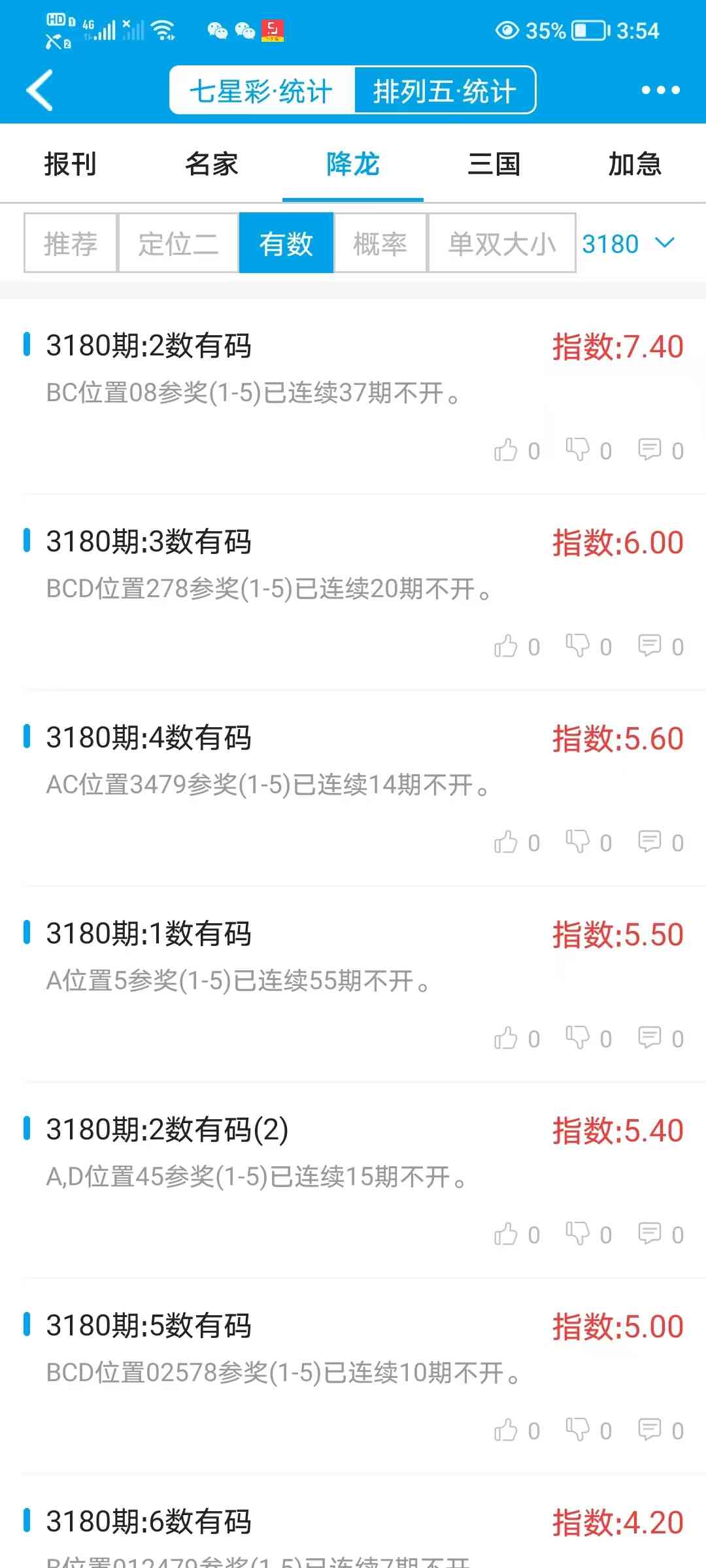Open the 3180期:6数有码 entry

click(149, 1522)
